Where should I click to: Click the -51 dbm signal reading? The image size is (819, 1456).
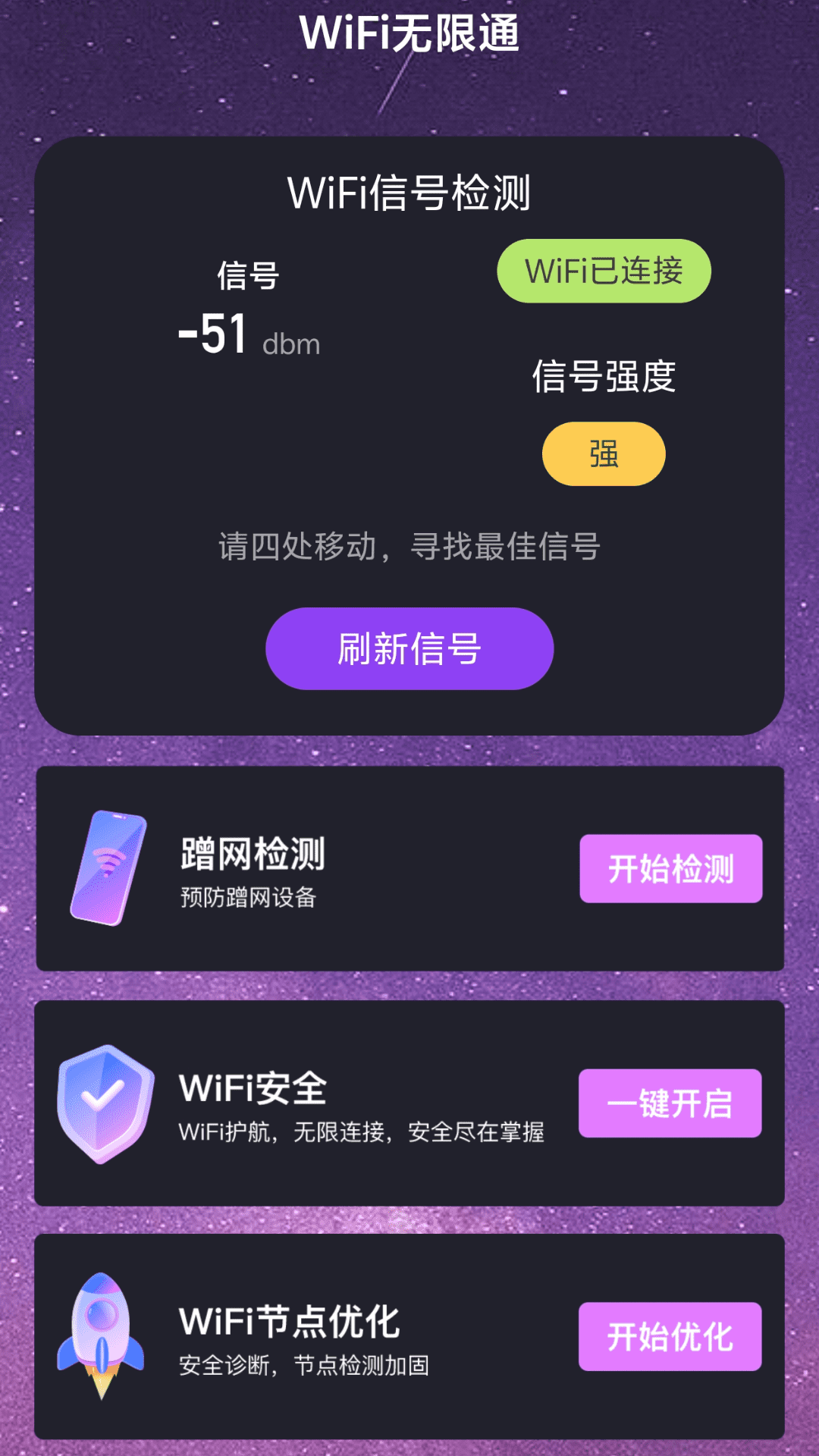tap(246, 334)
